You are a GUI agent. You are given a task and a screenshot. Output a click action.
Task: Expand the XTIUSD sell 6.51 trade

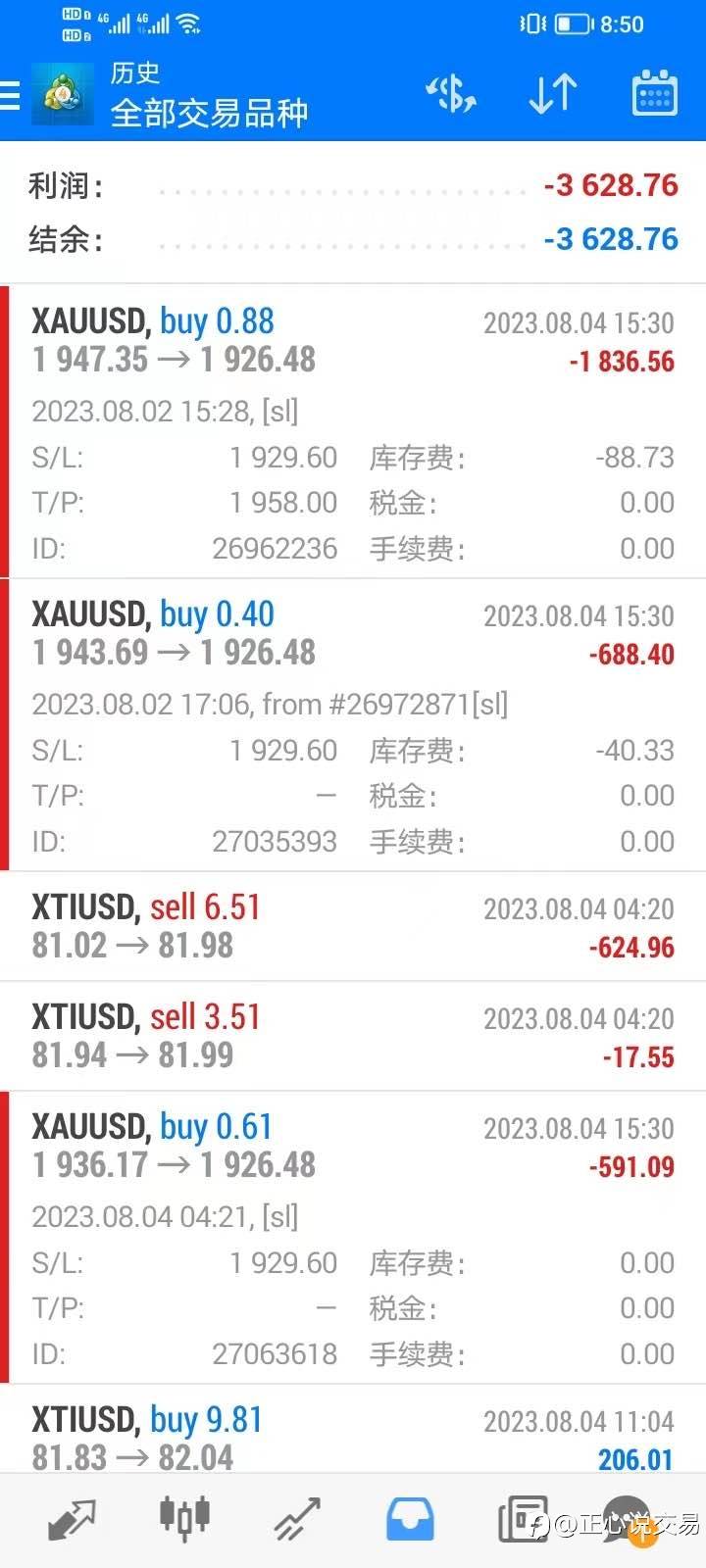tap(353, 927)
